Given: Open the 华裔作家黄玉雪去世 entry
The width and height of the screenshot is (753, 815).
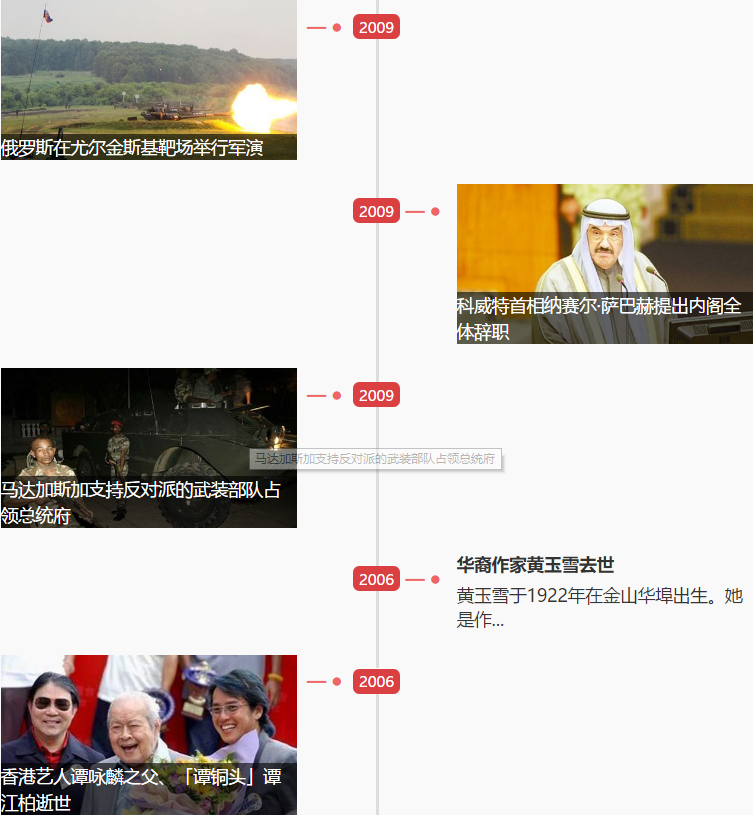Looking at the screenshot, I should pyautogui.click(x=535, y=565).
